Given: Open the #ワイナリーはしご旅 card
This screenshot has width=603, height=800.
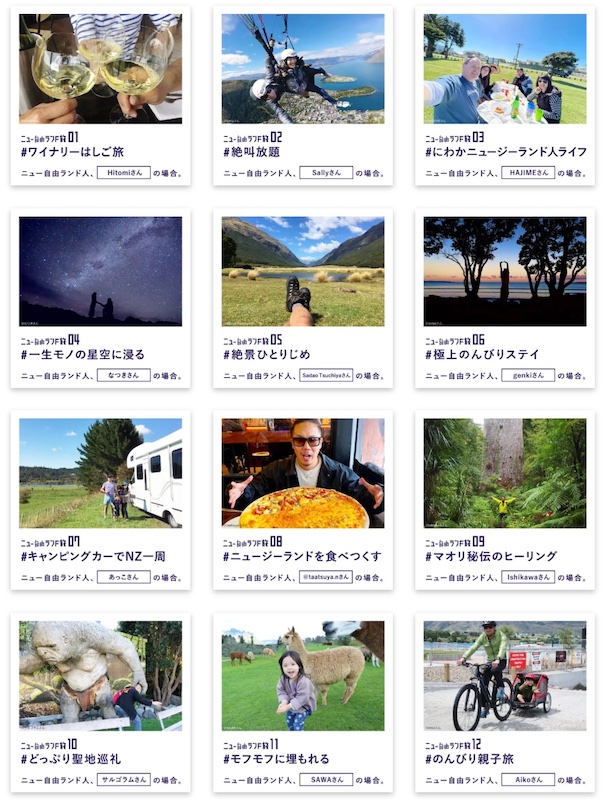Looking at the screenshot, I should pyautogui.click(x=100, y=95).
